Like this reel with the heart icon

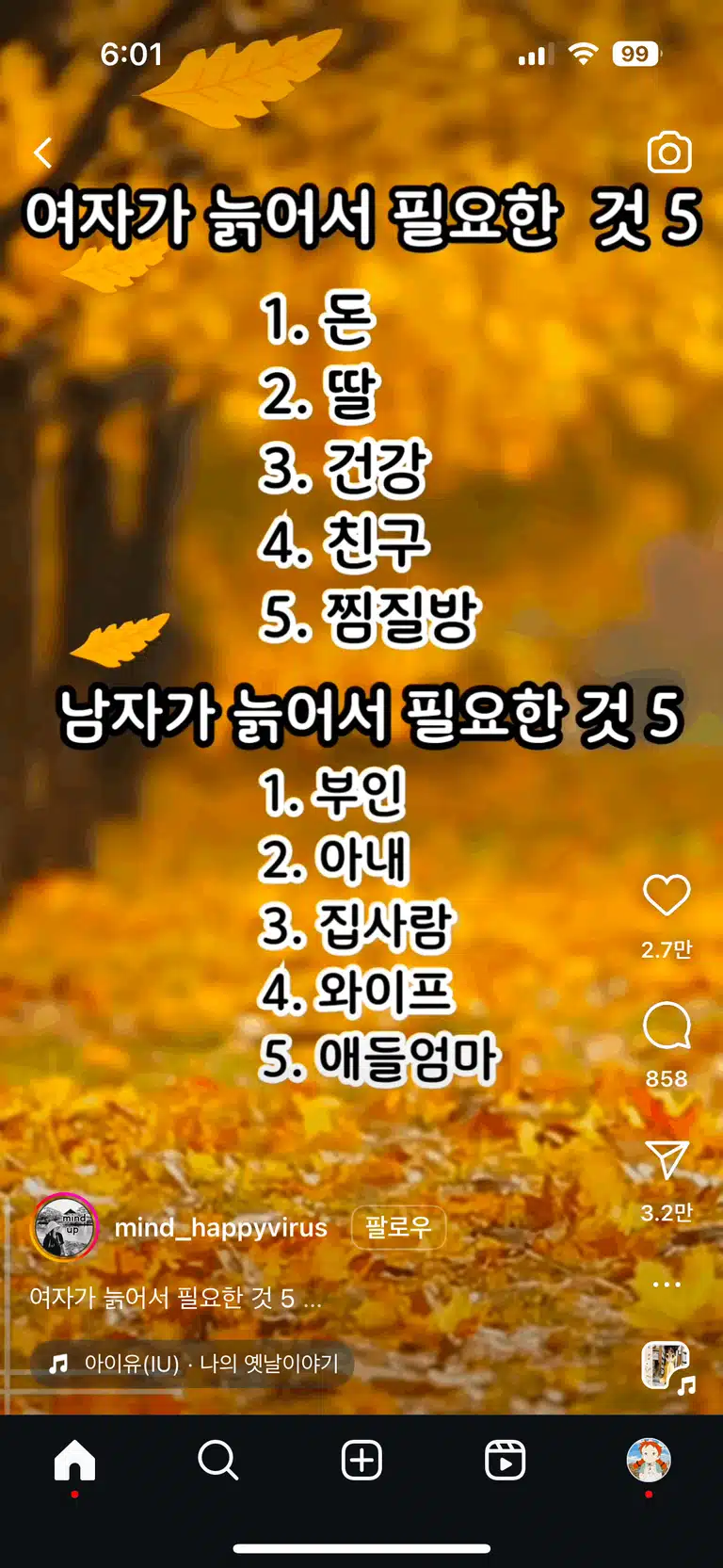click(x=667, y=895)
